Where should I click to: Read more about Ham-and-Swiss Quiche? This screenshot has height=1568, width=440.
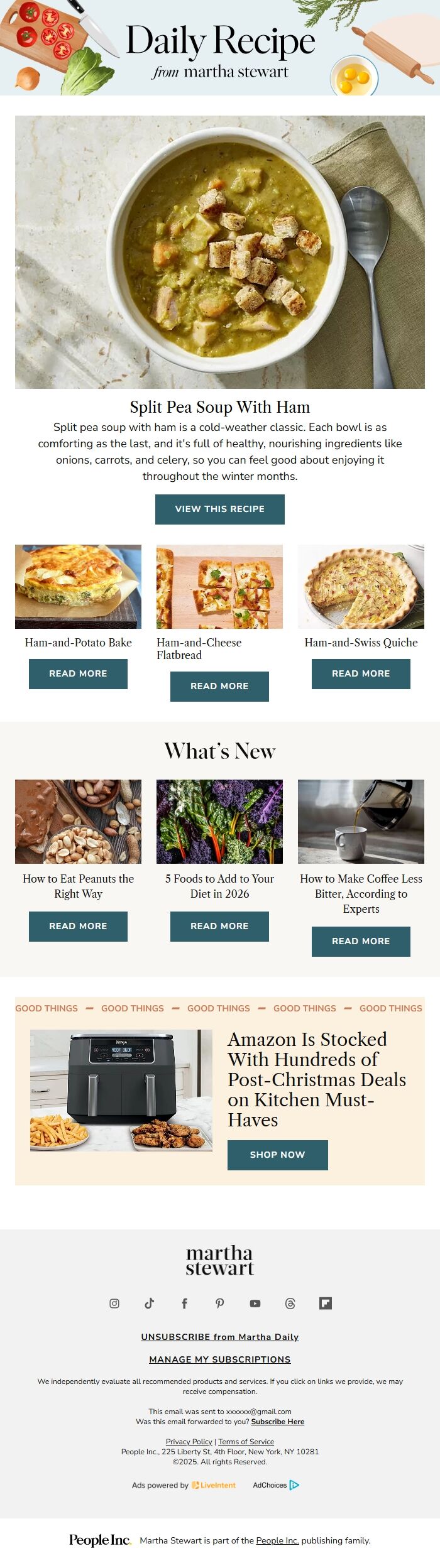(361, 673)
